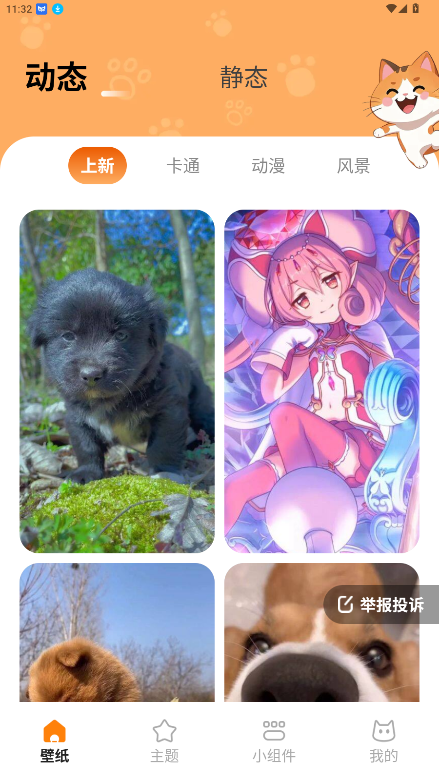Open the brown fluffy puppy wallpaper
The image size is (439, 780).
click(x=117, y=632)
